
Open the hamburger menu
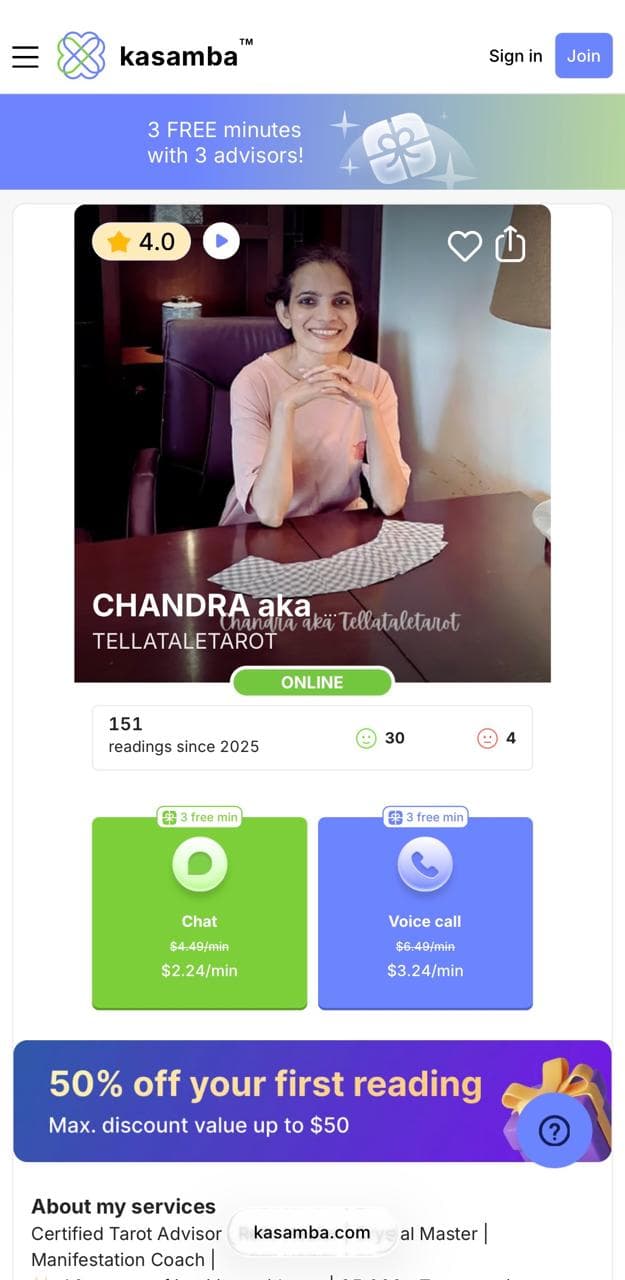click(x=25, y=56)
